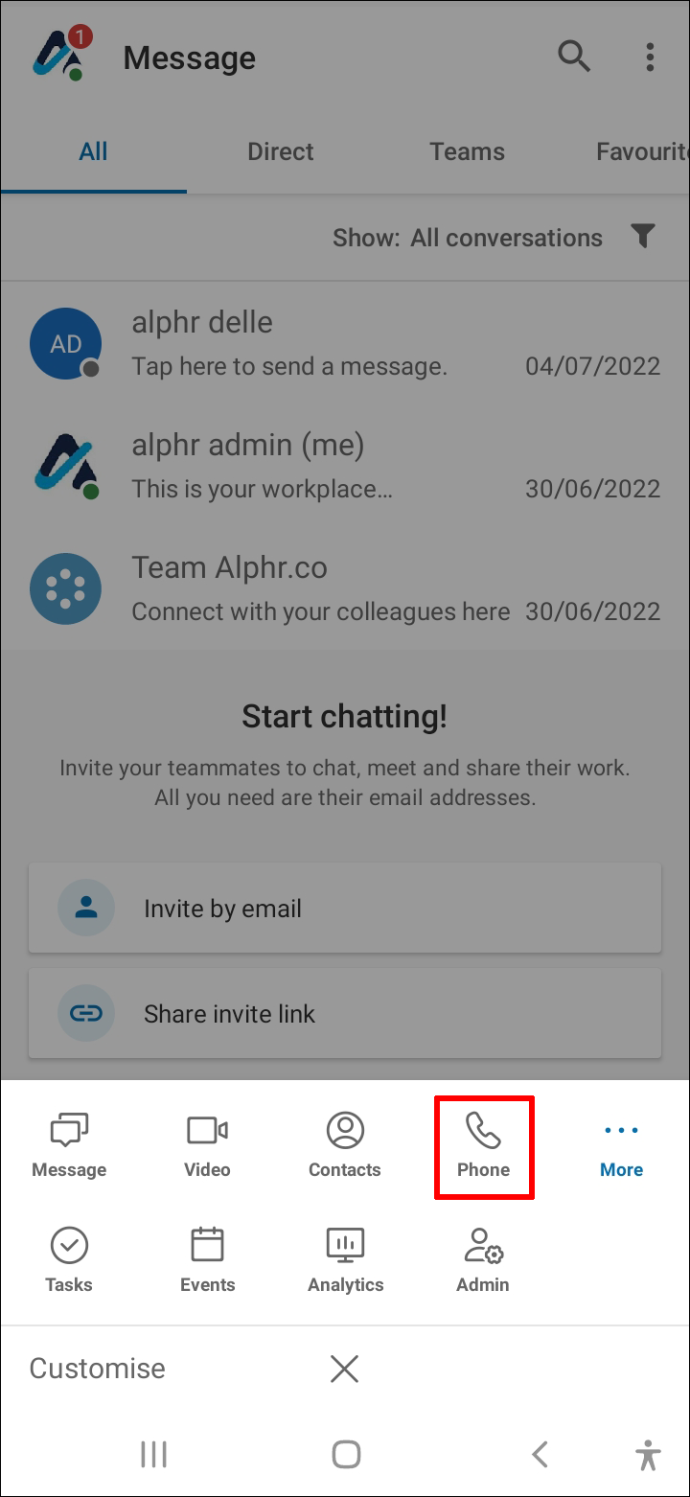The image size is (690, 1497).
Task: Search messages with magnifier icon
Action: pos(574,57)
